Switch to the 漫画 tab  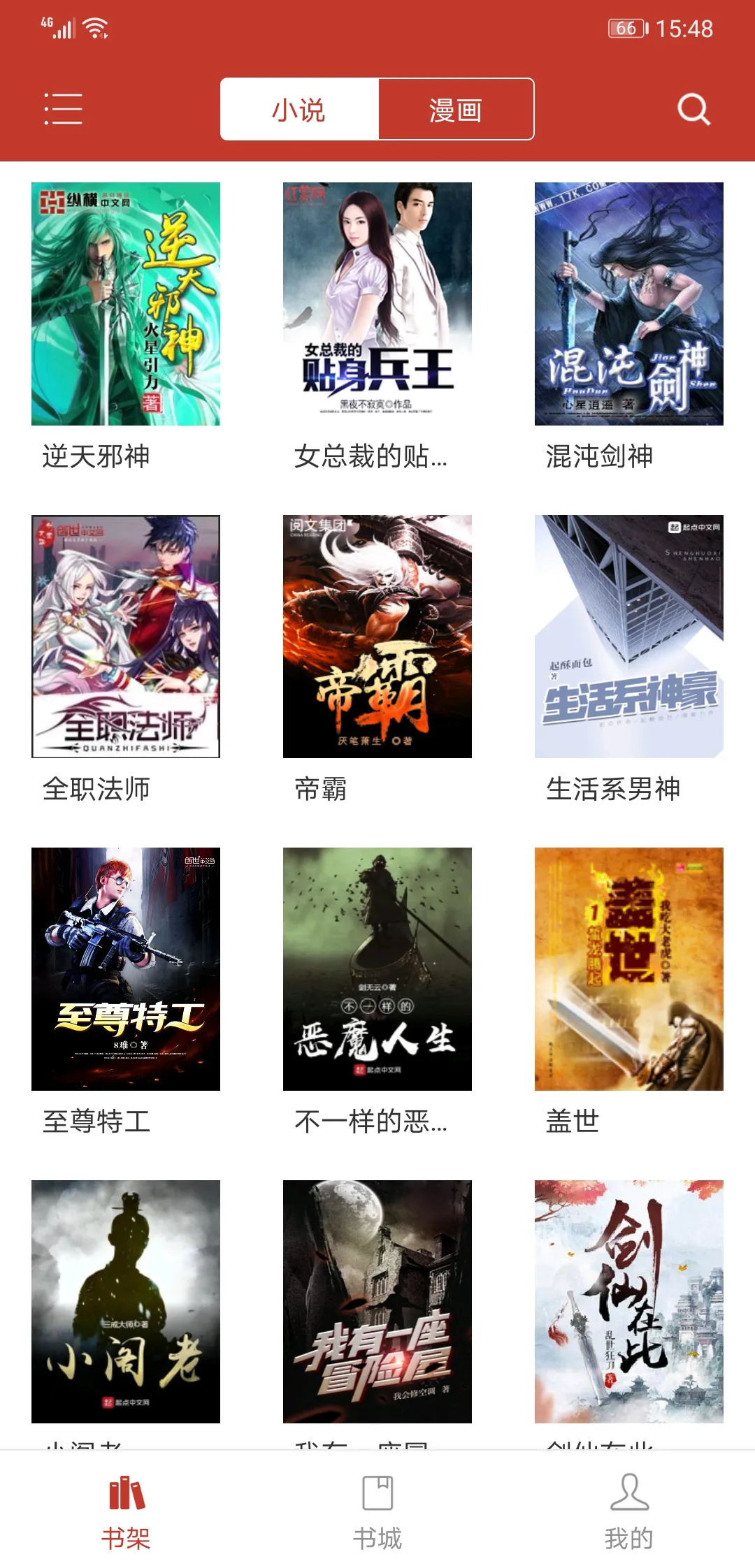point(456,110)
